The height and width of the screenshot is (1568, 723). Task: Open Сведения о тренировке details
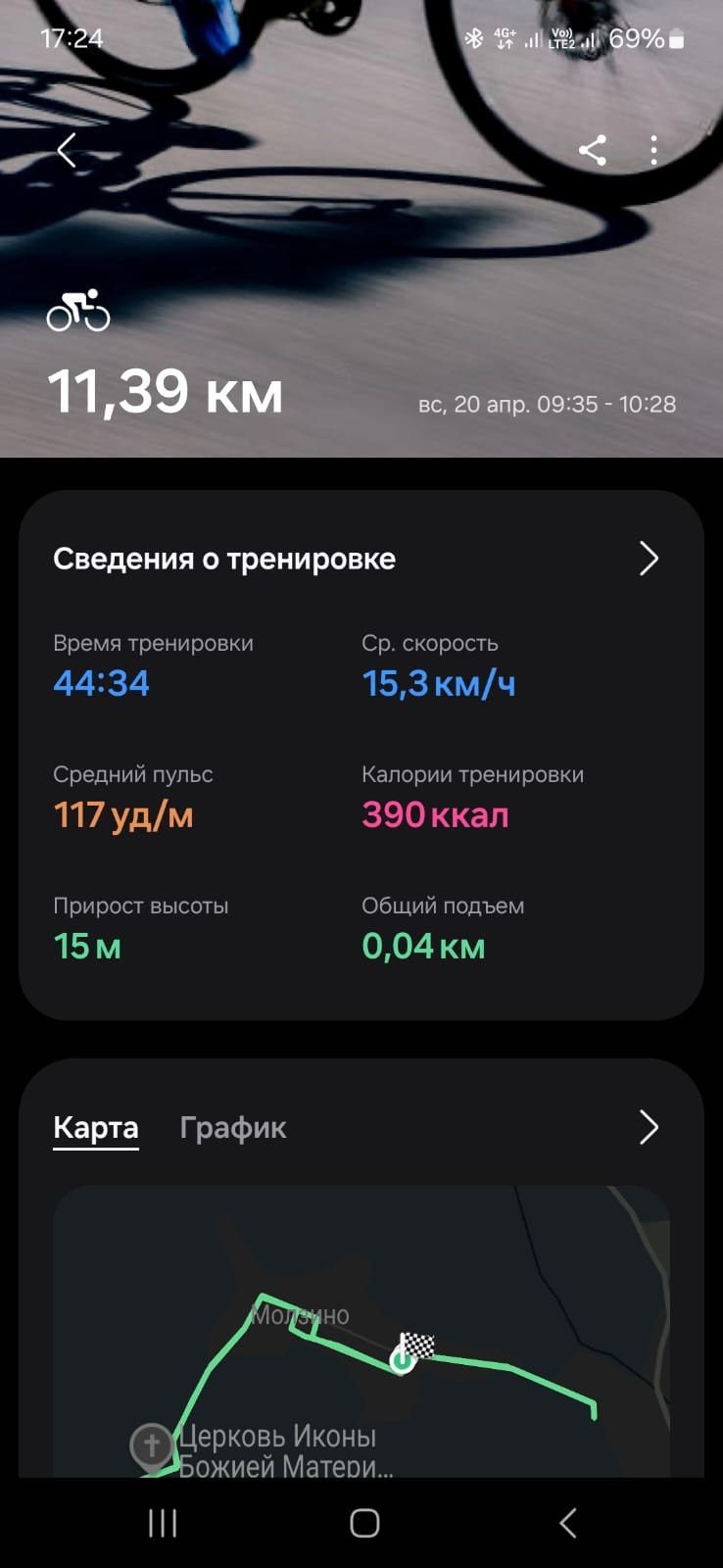361,559
